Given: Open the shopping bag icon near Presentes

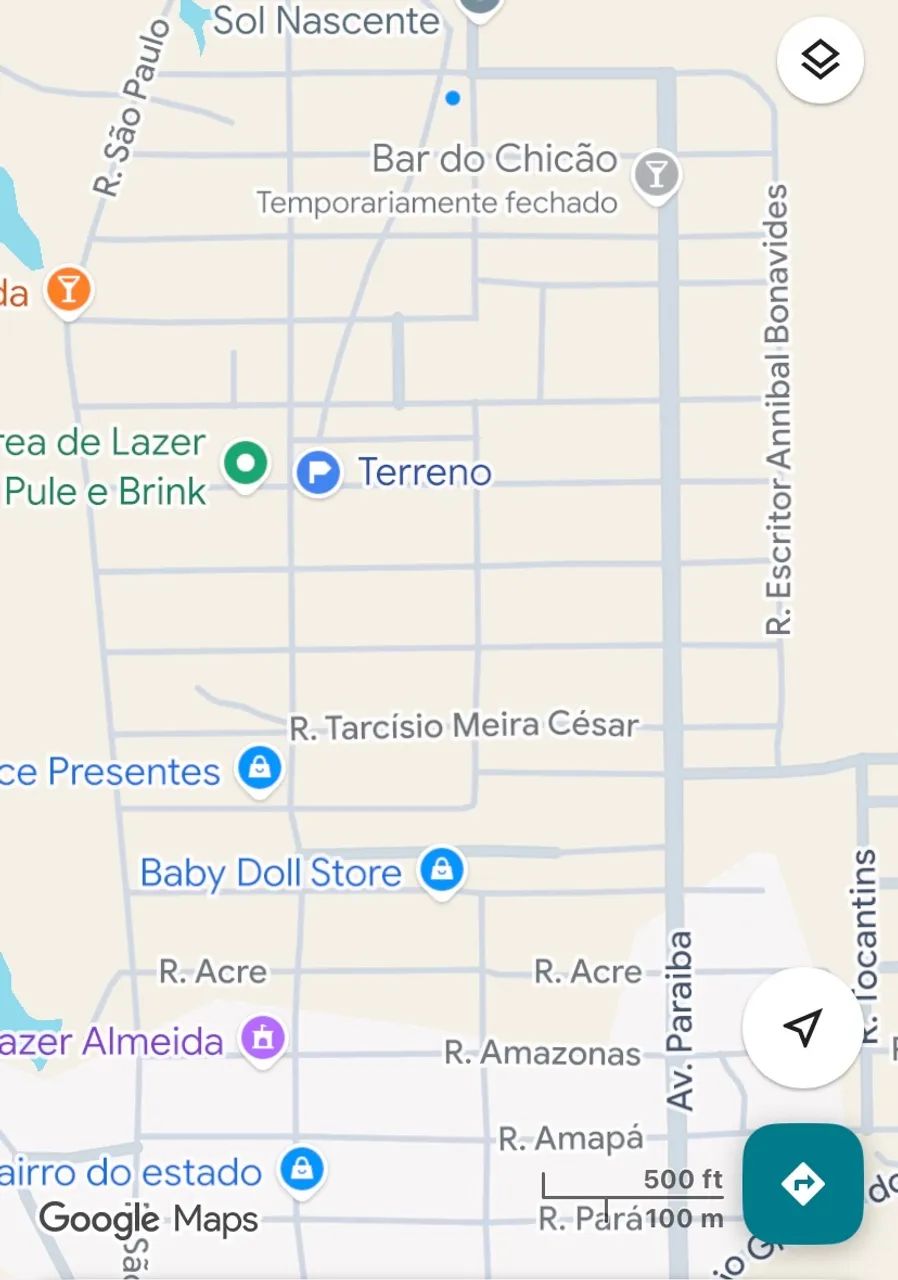Looking at the screenshot, I should [259, 768].
